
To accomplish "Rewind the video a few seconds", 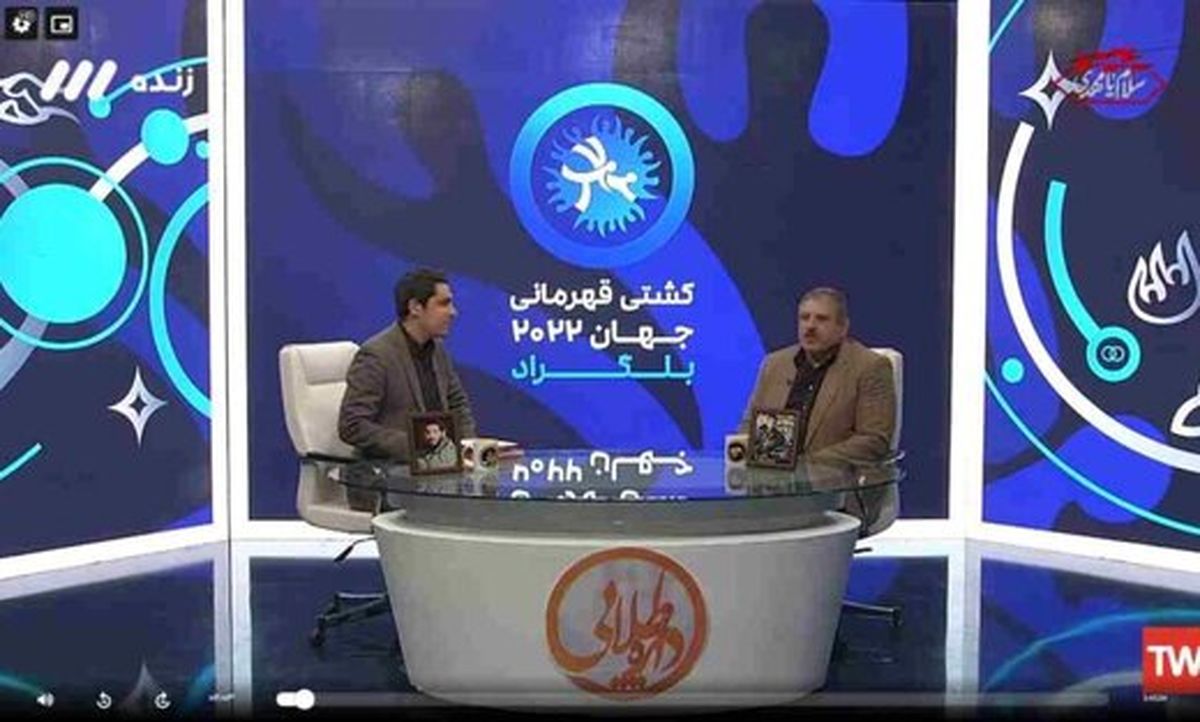I will pyautogui.click(x=104, y=700).
